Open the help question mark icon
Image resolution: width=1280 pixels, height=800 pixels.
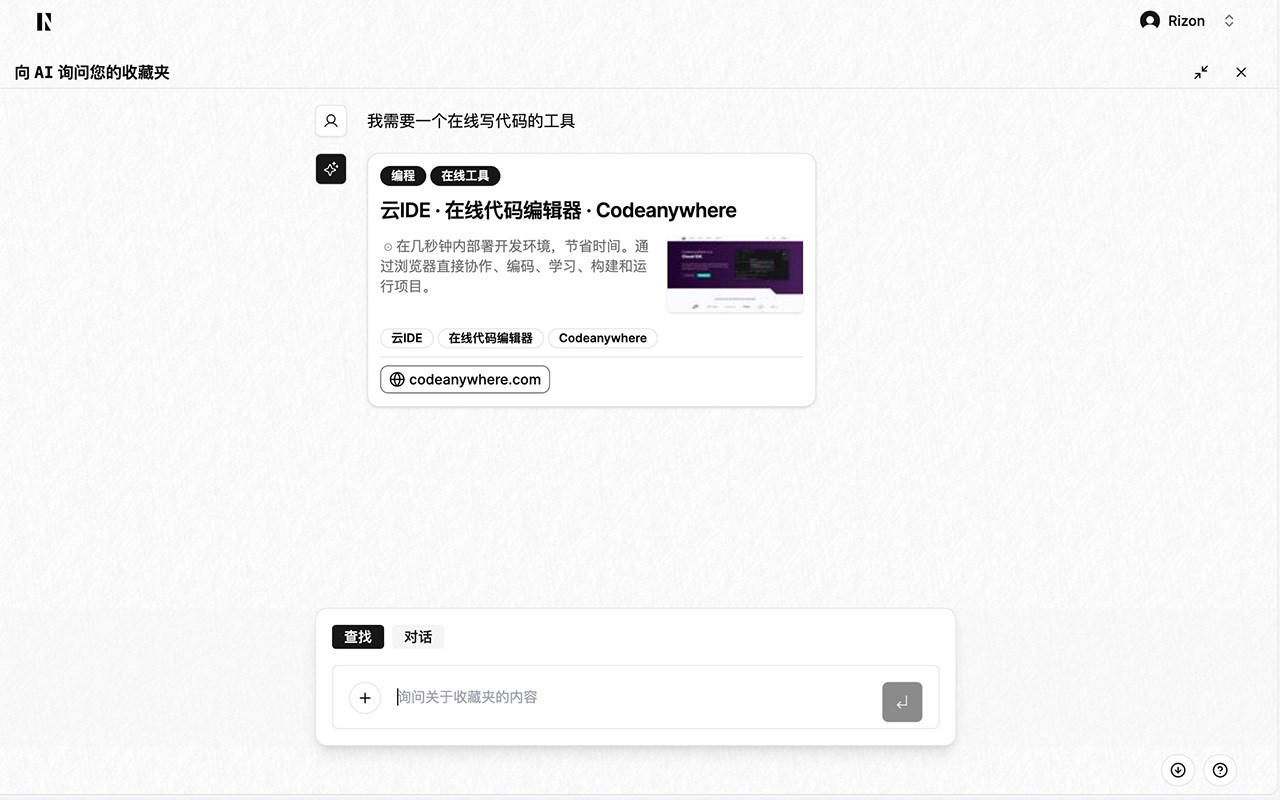1220,770
